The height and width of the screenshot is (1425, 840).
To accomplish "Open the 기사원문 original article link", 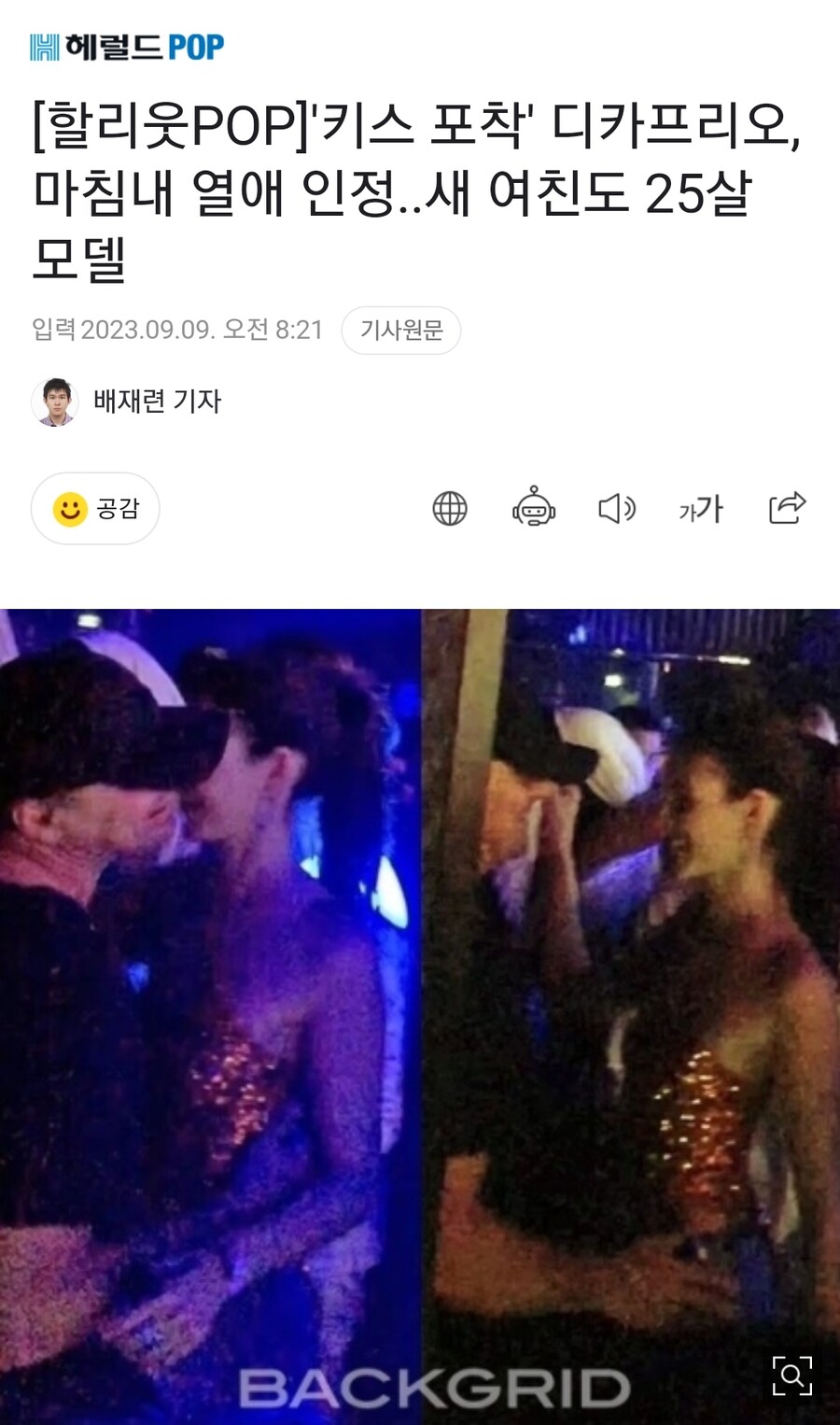I will [401, 331].
